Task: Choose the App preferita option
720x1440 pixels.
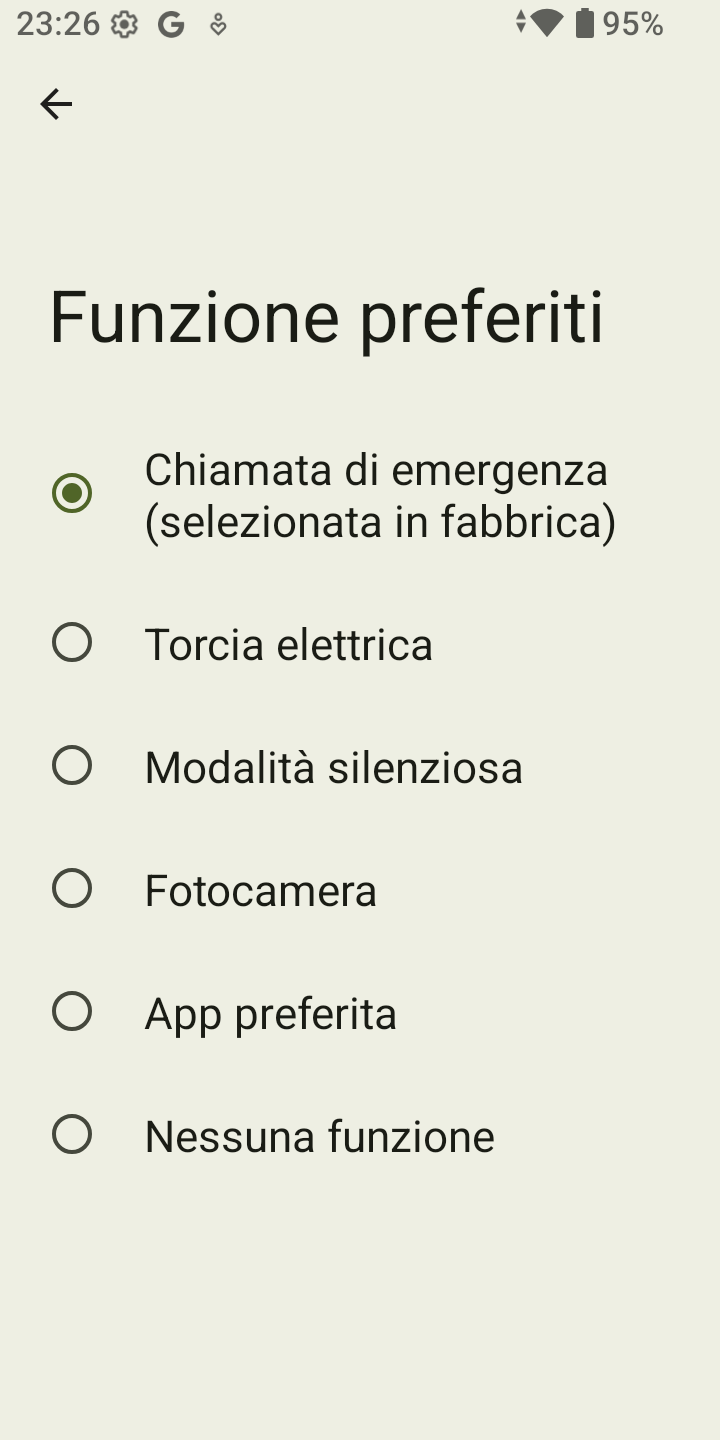Action: click(x=360, y=1012)
